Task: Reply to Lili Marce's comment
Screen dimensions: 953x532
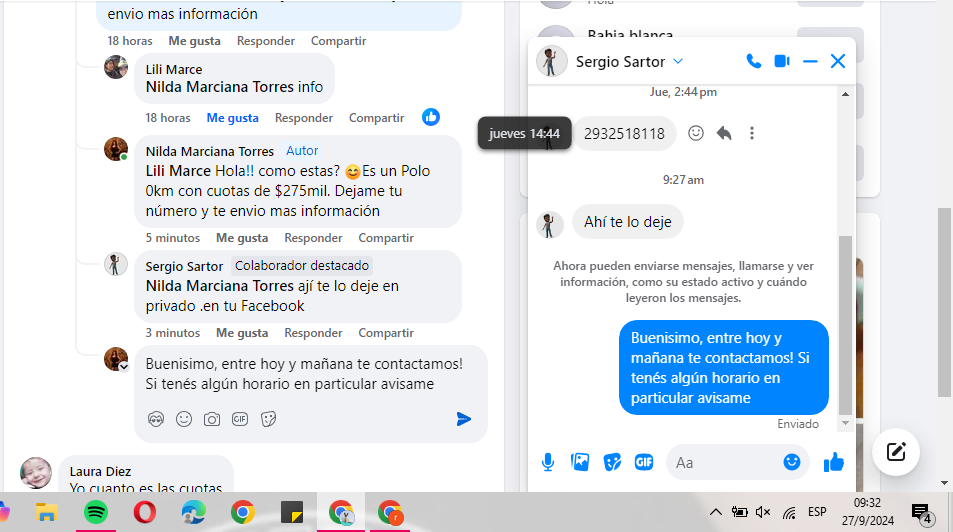Action: coord(304,118)
